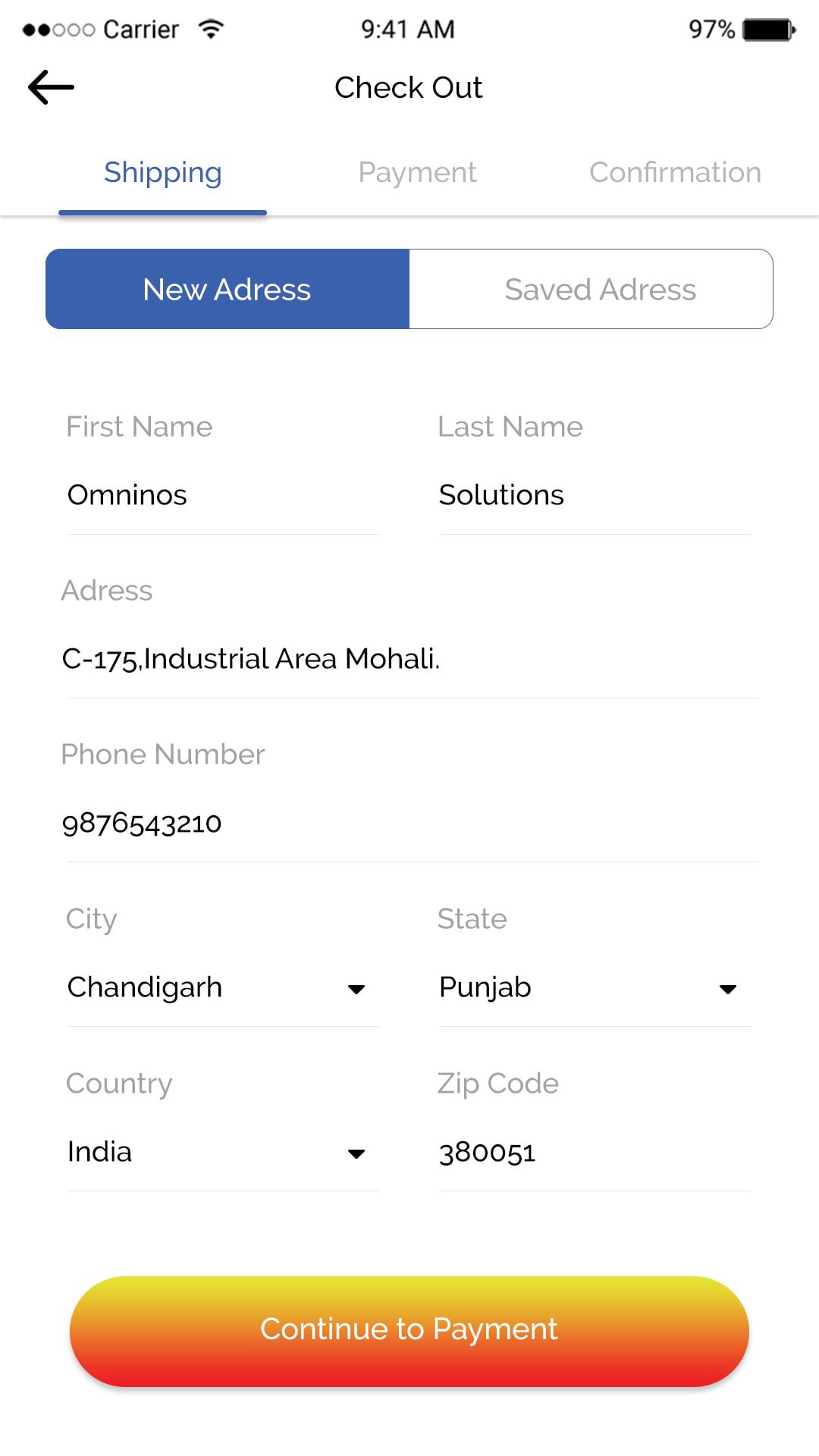Edit the Phone Number field
Screen dimensions: 819x1456
click(x=409, y=824)
